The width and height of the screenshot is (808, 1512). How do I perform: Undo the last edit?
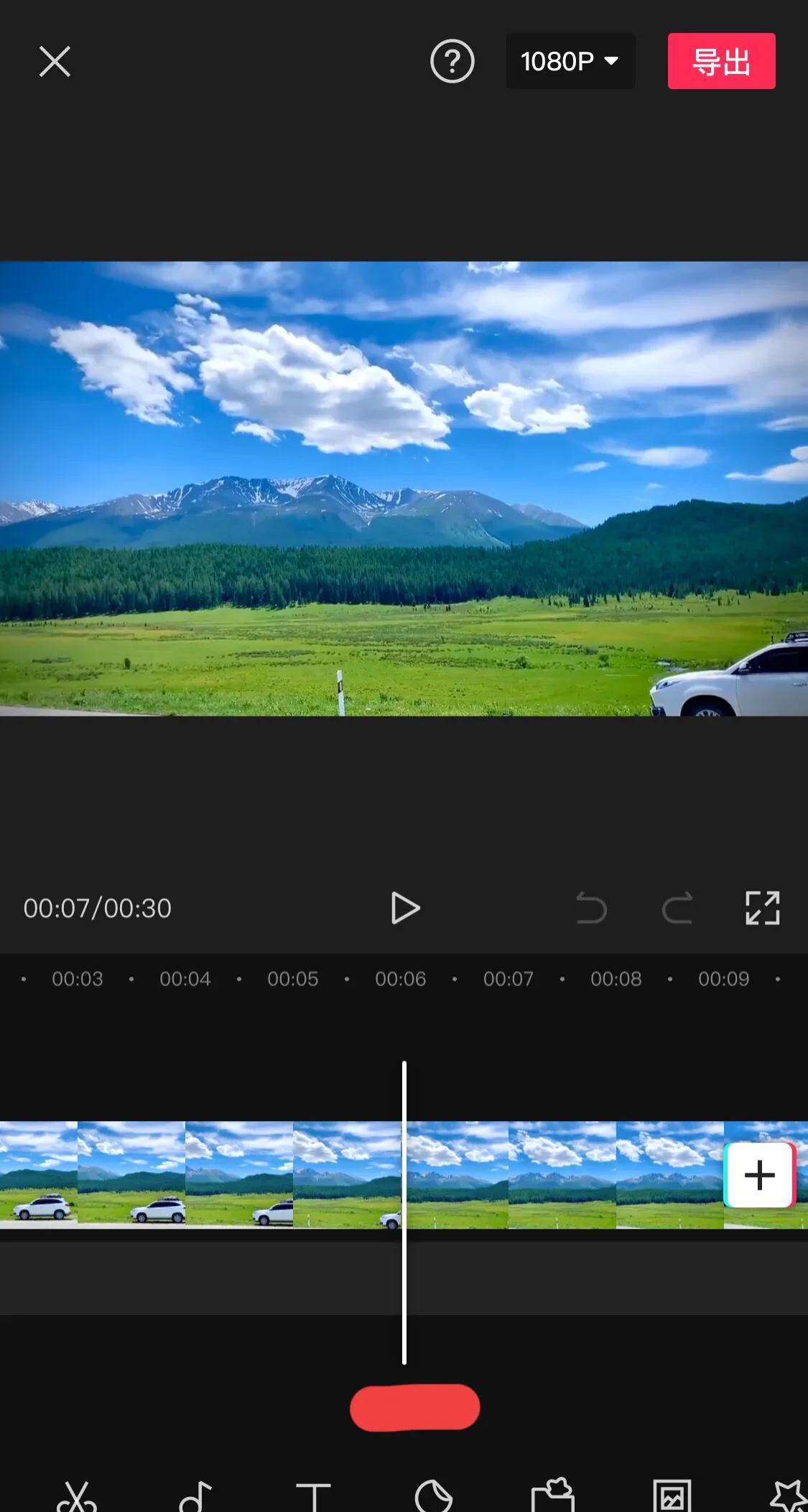[591, 908]
